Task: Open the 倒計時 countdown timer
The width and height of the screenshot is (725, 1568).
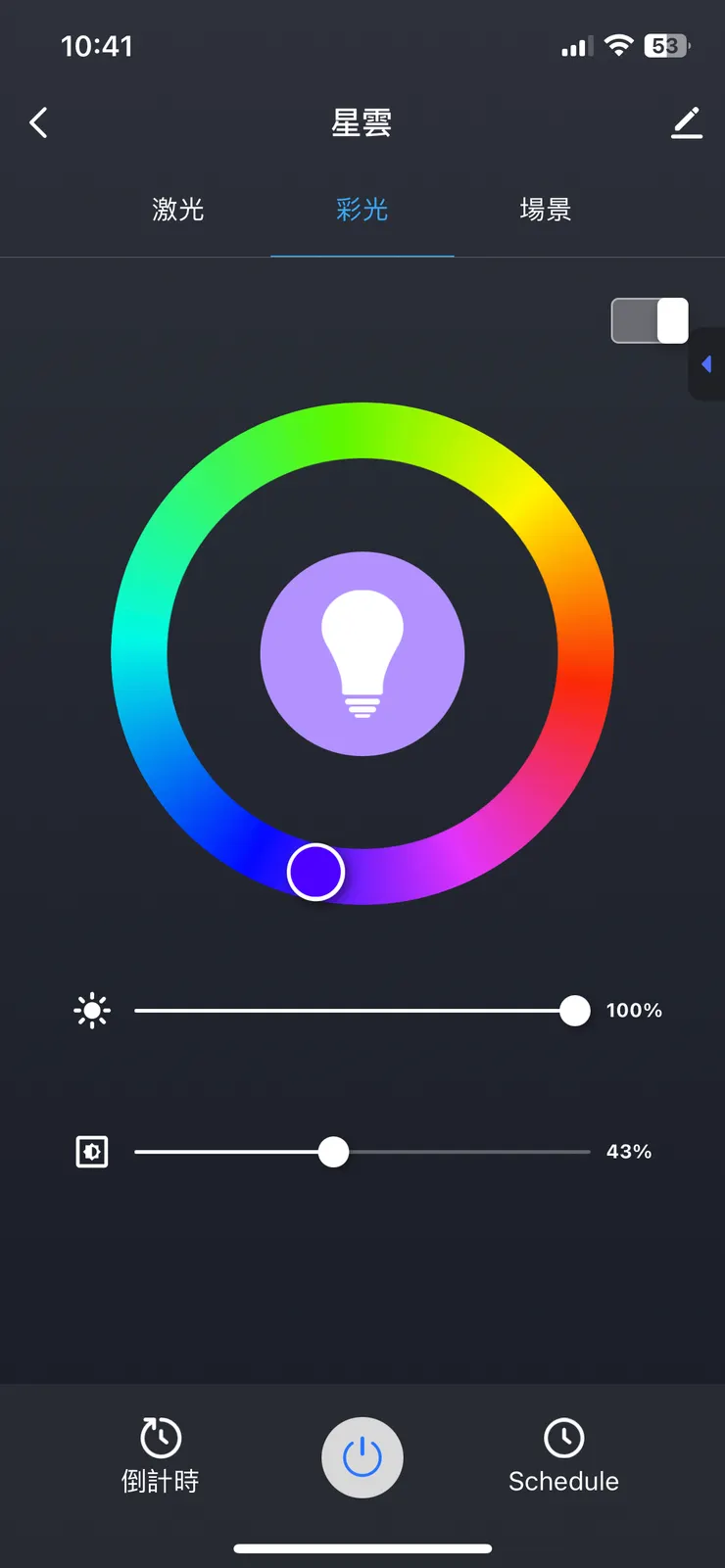Action: click(x=161, y=1455)
